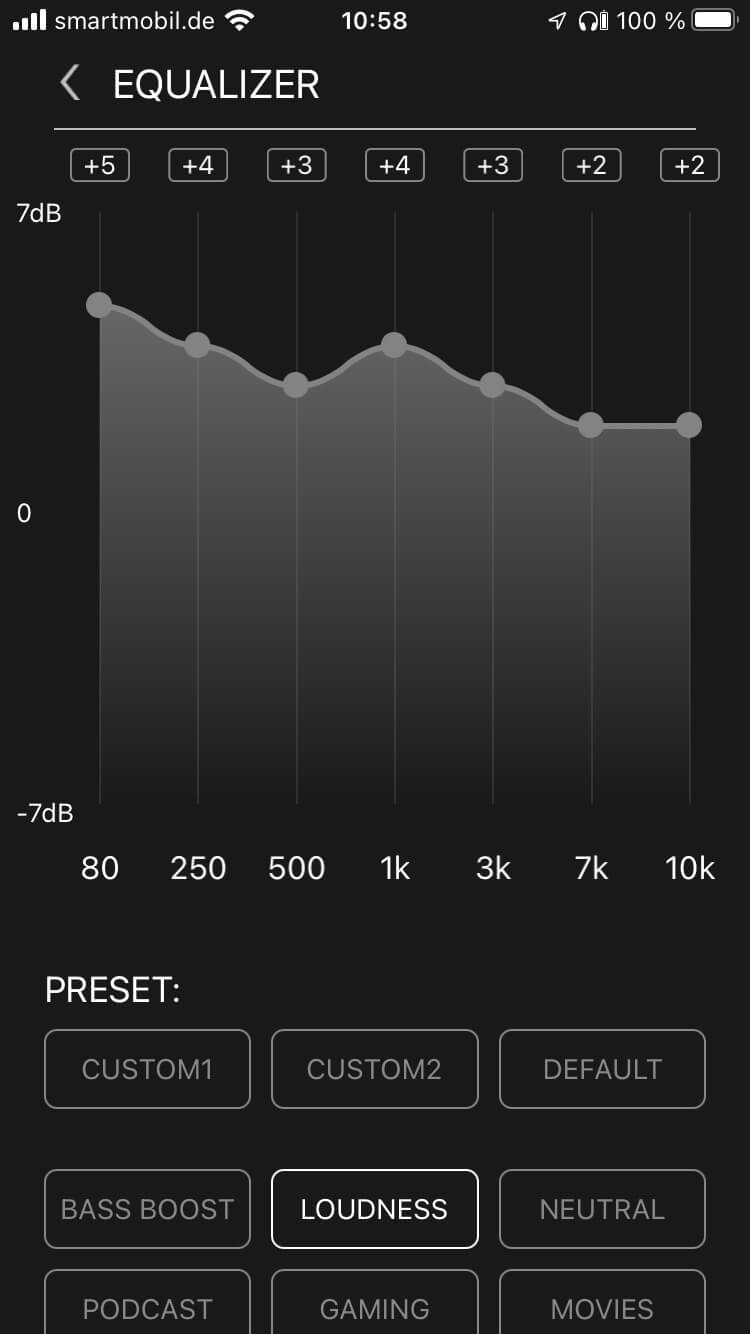
Task: Tap the 7k band handle
Action: [591, 425]
